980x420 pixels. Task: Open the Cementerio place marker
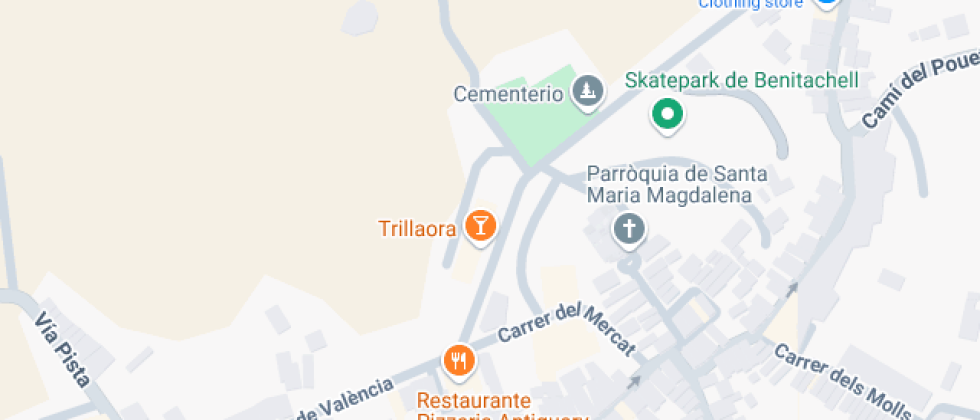587,93
